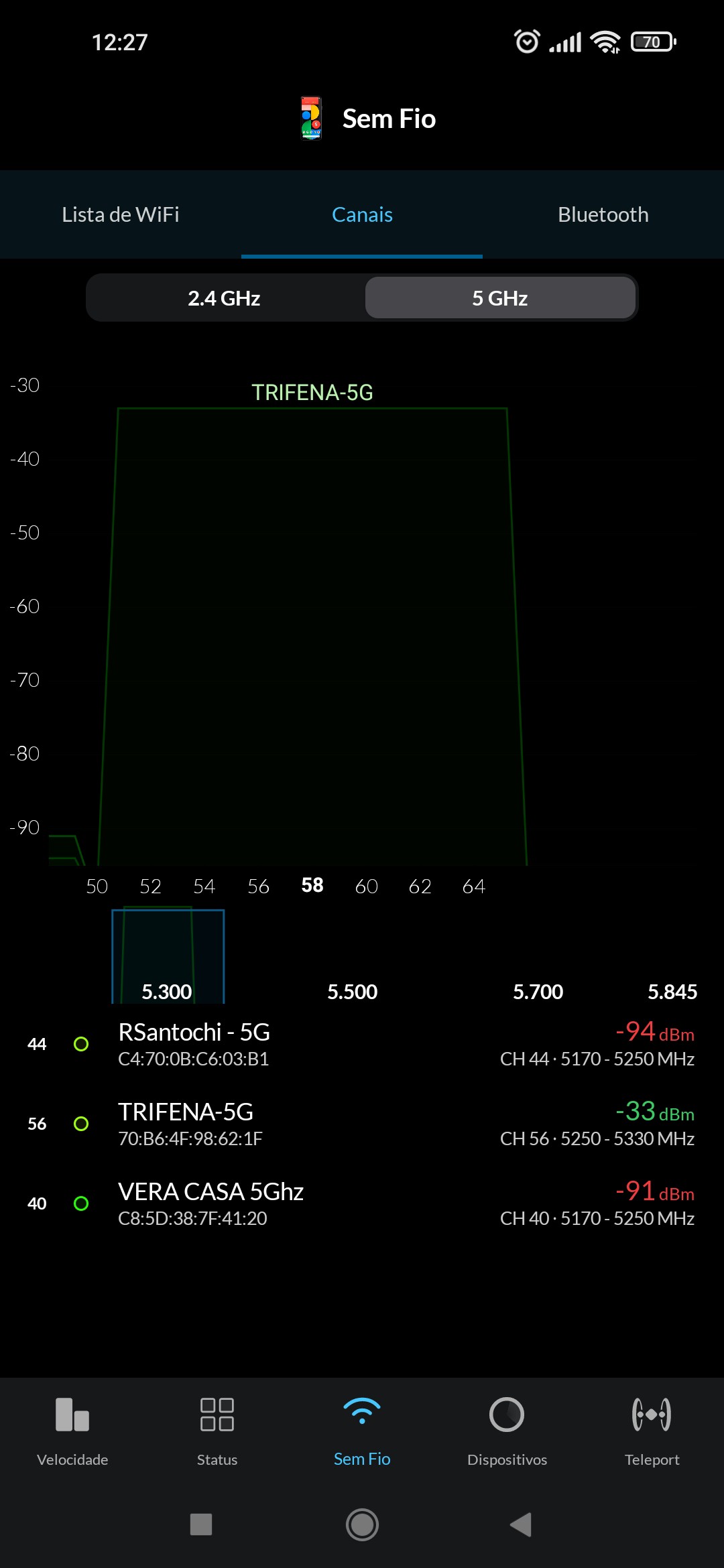Open the TRIFENA-5G network row

pyautogui.click(x=362, y=1124)
